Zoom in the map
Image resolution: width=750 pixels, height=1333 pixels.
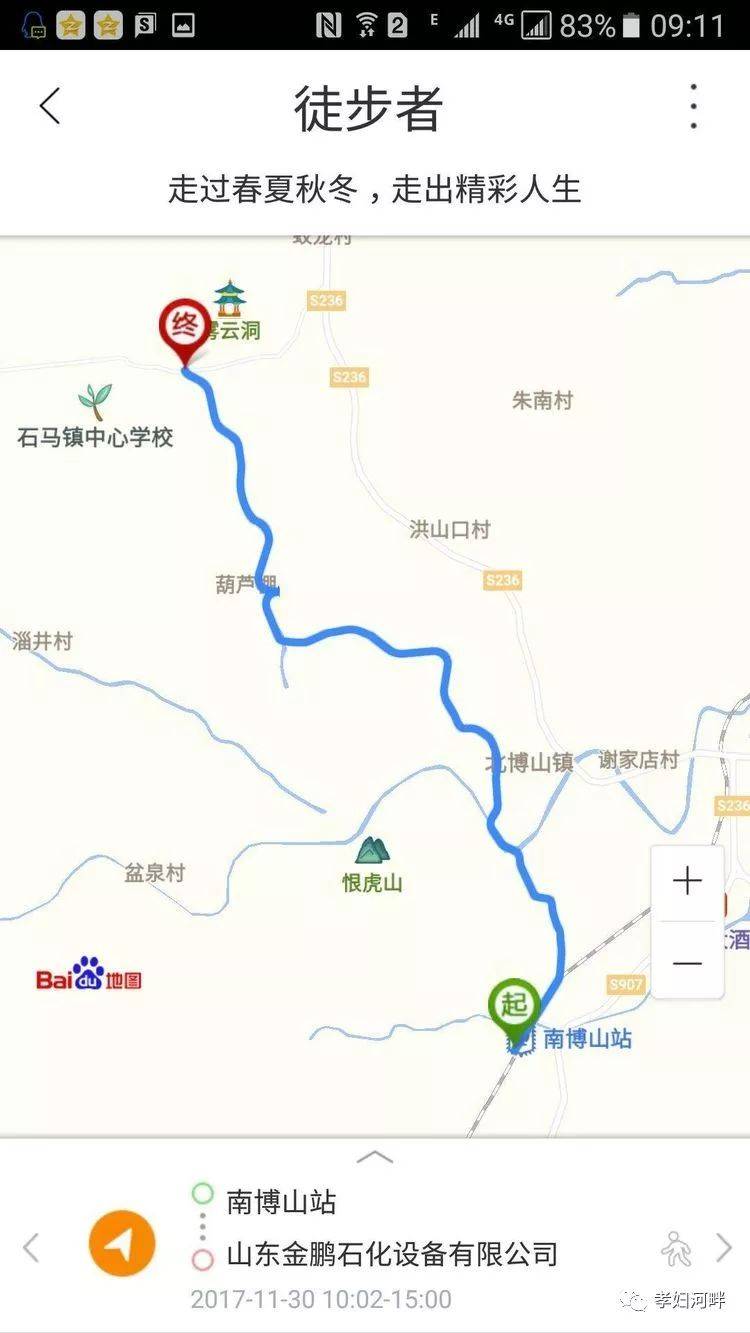point(687,881)
